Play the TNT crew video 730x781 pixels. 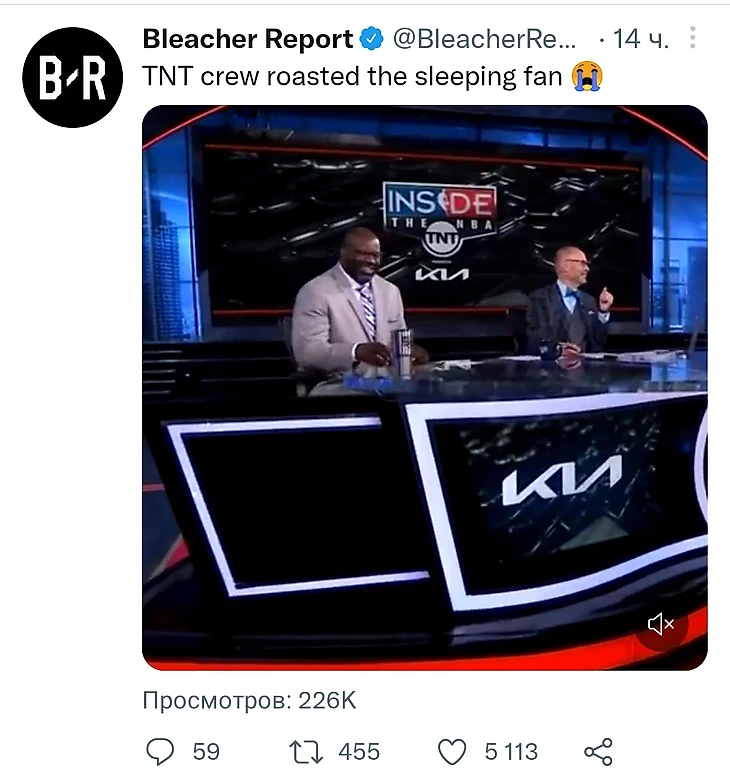pyautogui.click(x=424, y=387)
